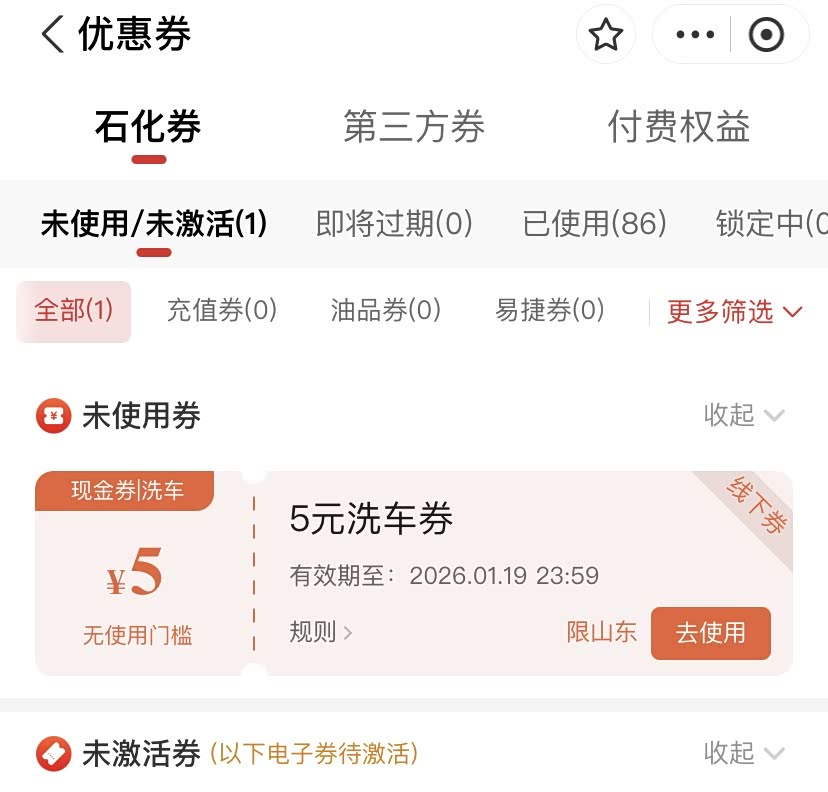Select the 石化券 tab
Viewport: 828px width, 792px height.
[148, 127]
